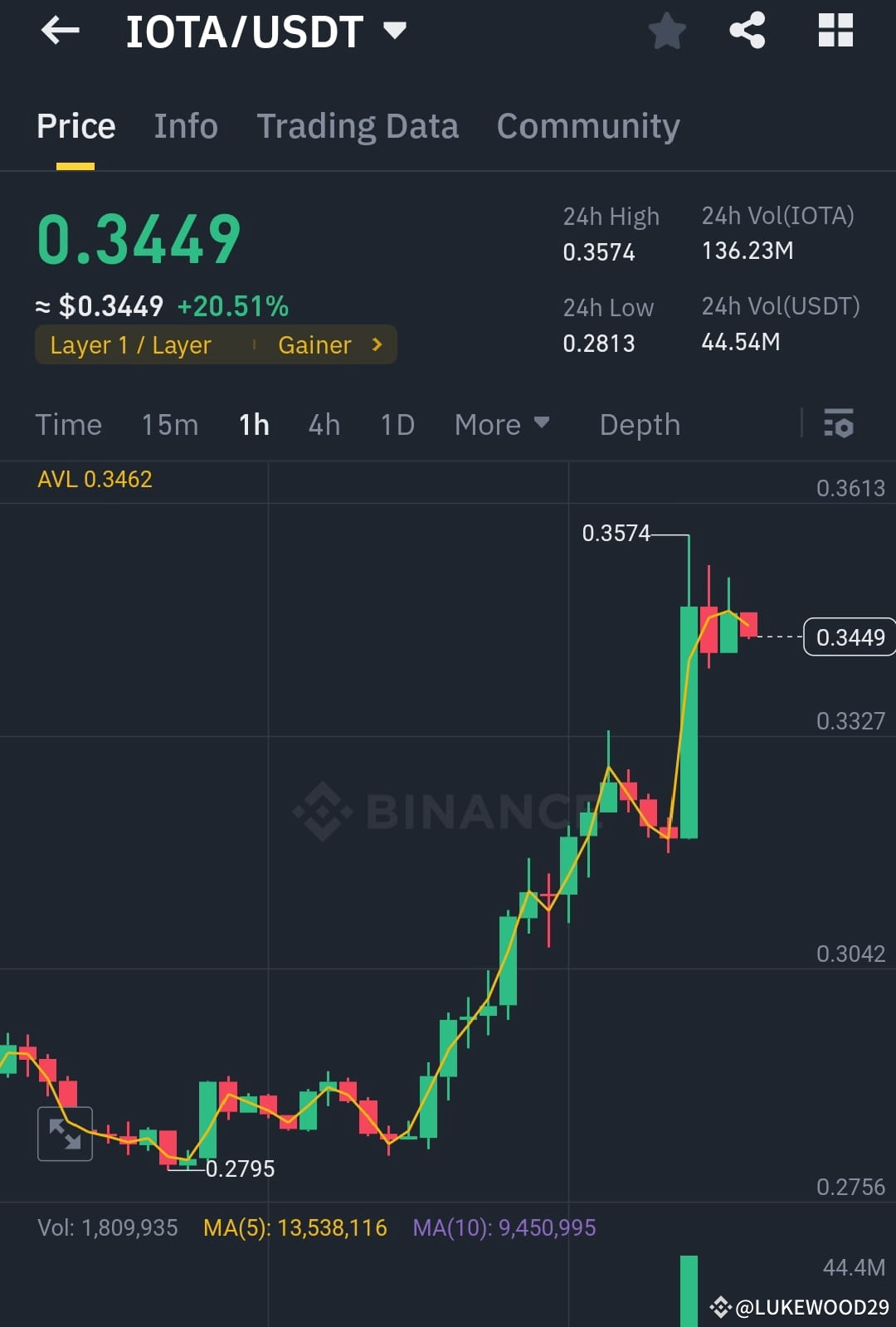Tap the current price 0.3449 marker
896x1327 pixels.
[849, 637]
